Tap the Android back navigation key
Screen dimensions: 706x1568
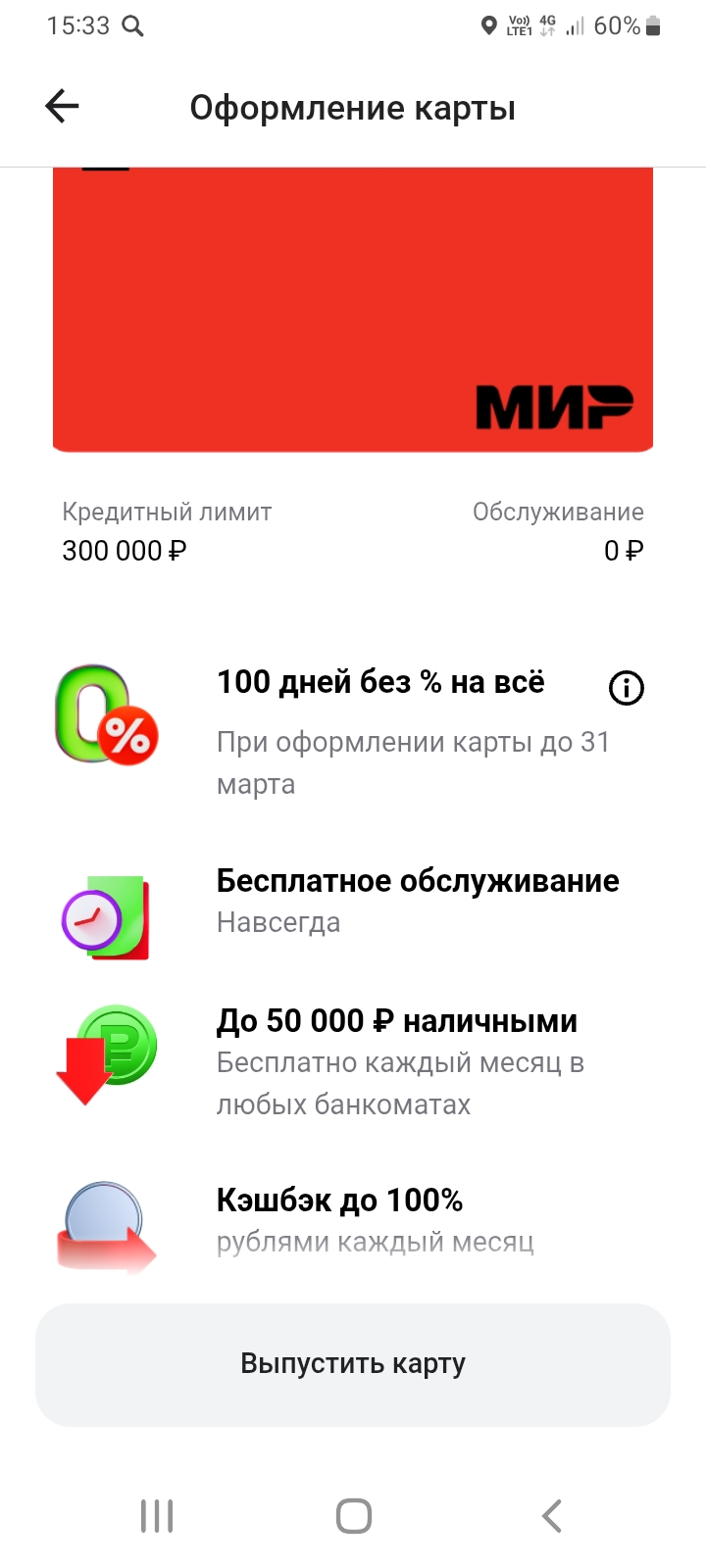tap(550, 1515)
